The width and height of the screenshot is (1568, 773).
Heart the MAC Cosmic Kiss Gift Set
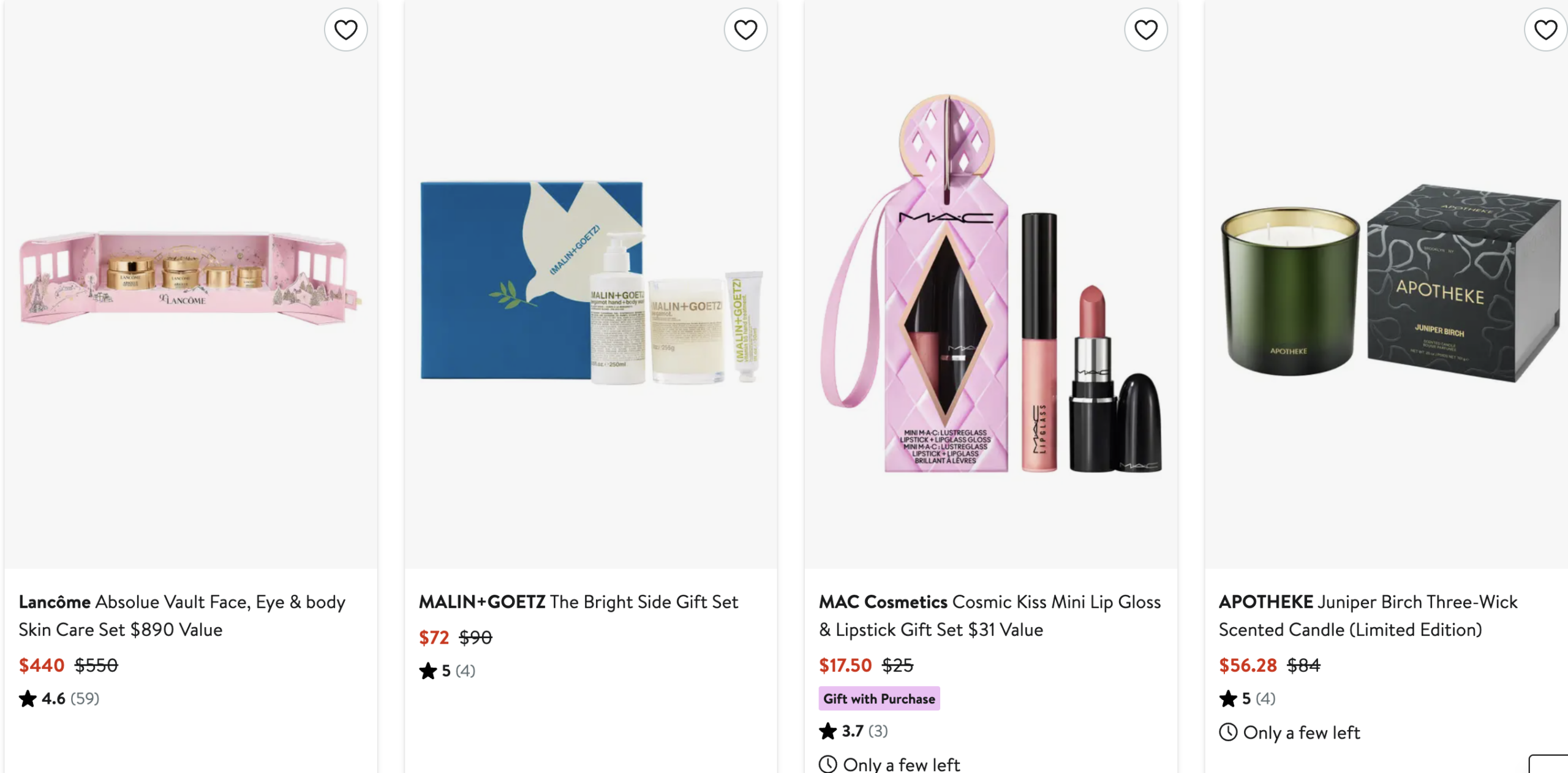coord(1145,29)
